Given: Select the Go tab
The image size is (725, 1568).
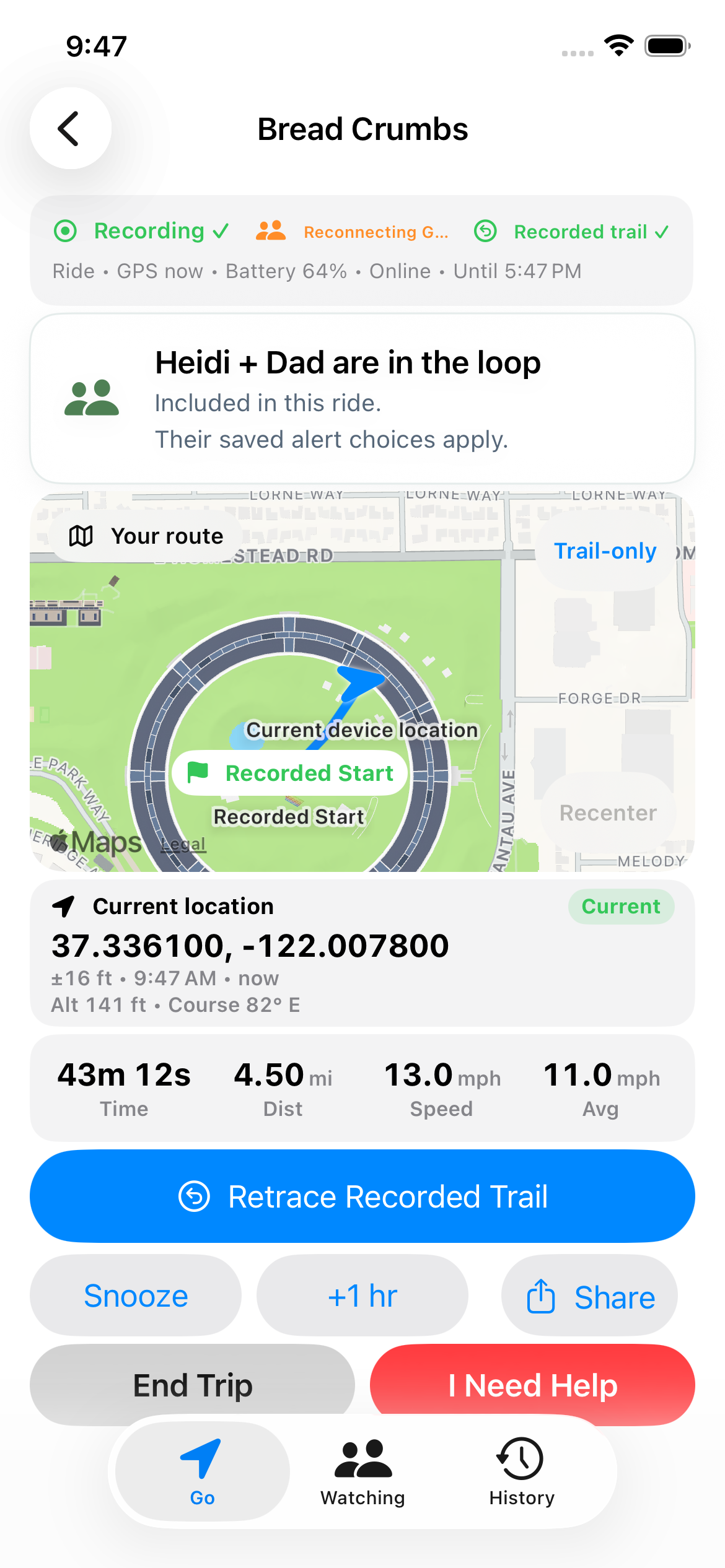Looking at the screenshot, I should click(202, 1471).
